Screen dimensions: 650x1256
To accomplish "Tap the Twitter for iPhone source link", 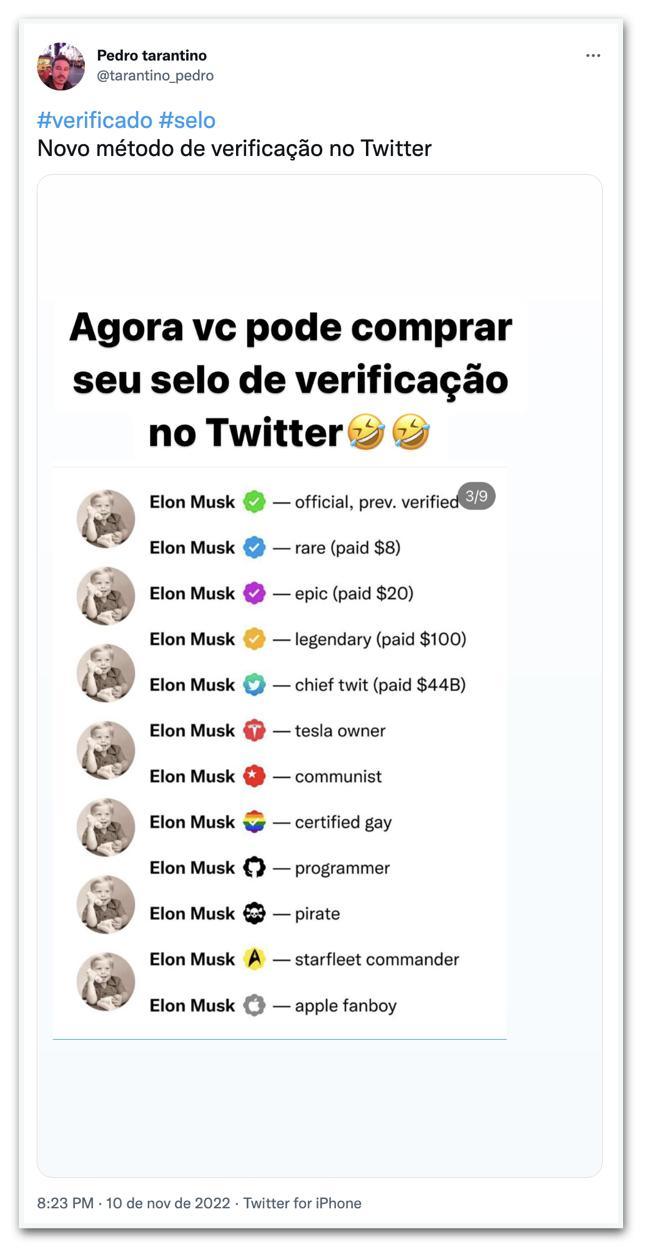I will [x=302, y=1203].
